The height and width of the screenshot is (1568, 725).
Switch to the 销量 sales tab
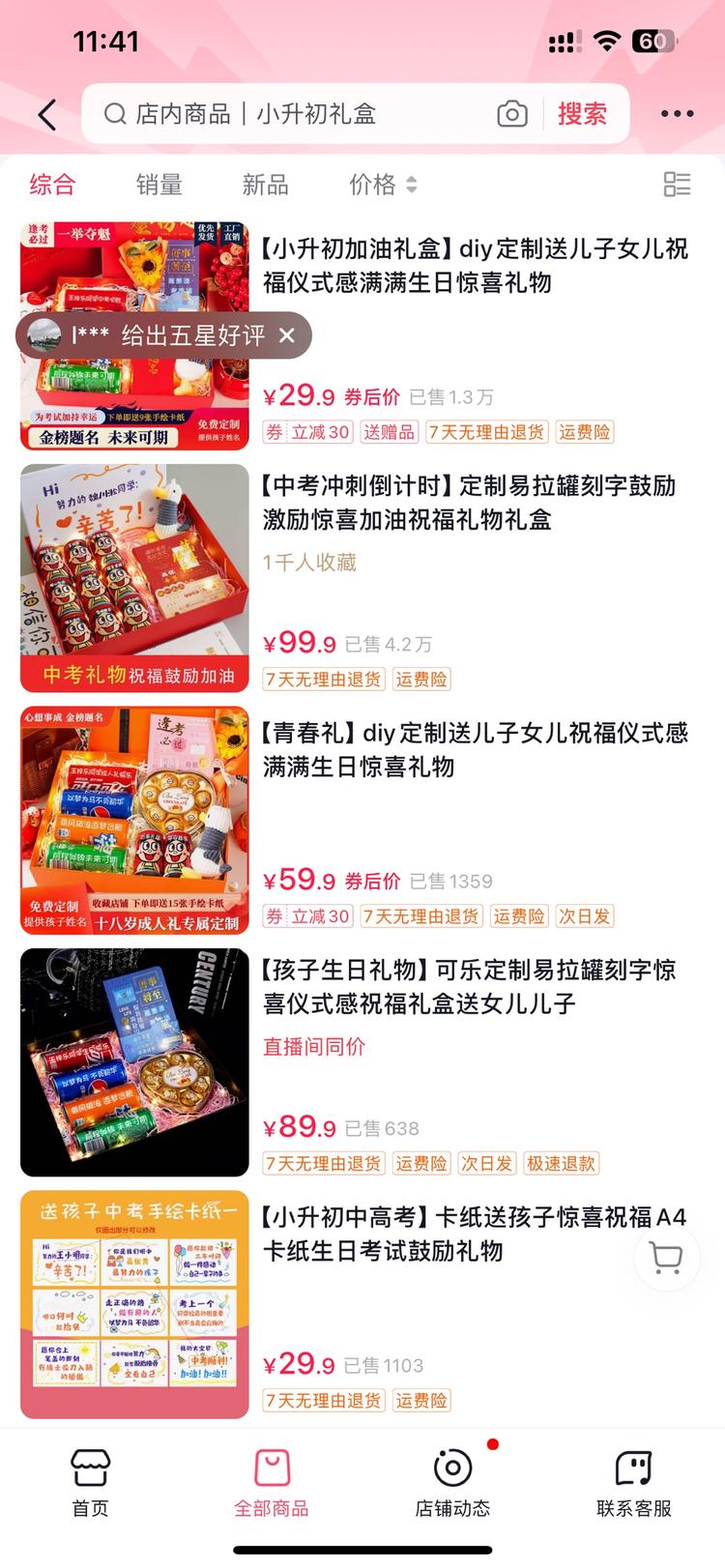159,184
